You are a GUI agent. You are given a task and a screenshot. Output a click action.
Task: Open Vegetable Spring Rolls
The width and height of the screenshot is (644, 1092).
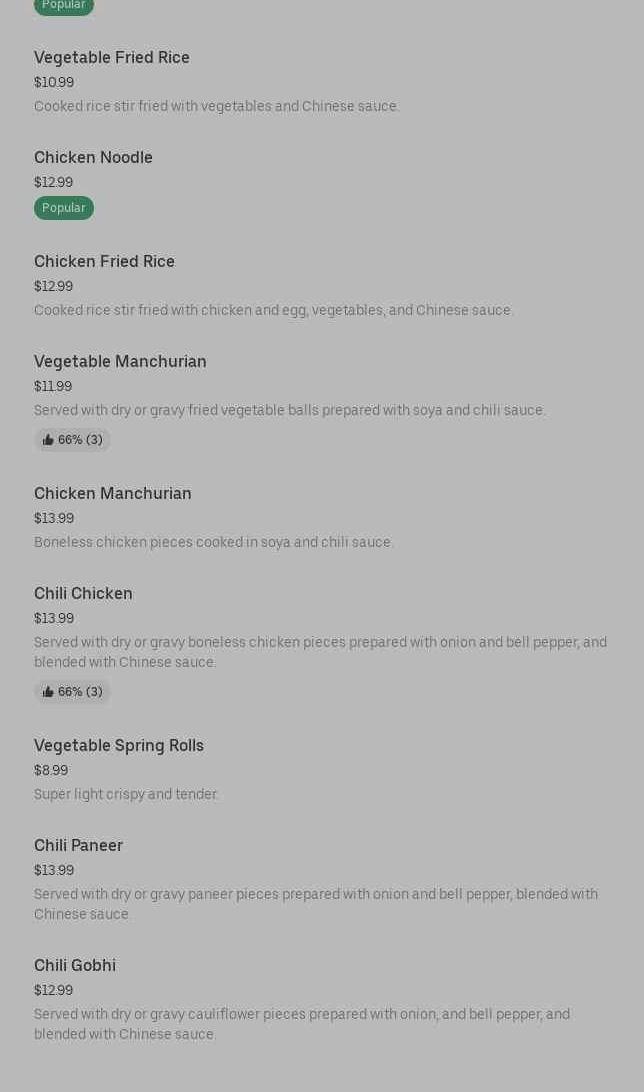(118, 746)
